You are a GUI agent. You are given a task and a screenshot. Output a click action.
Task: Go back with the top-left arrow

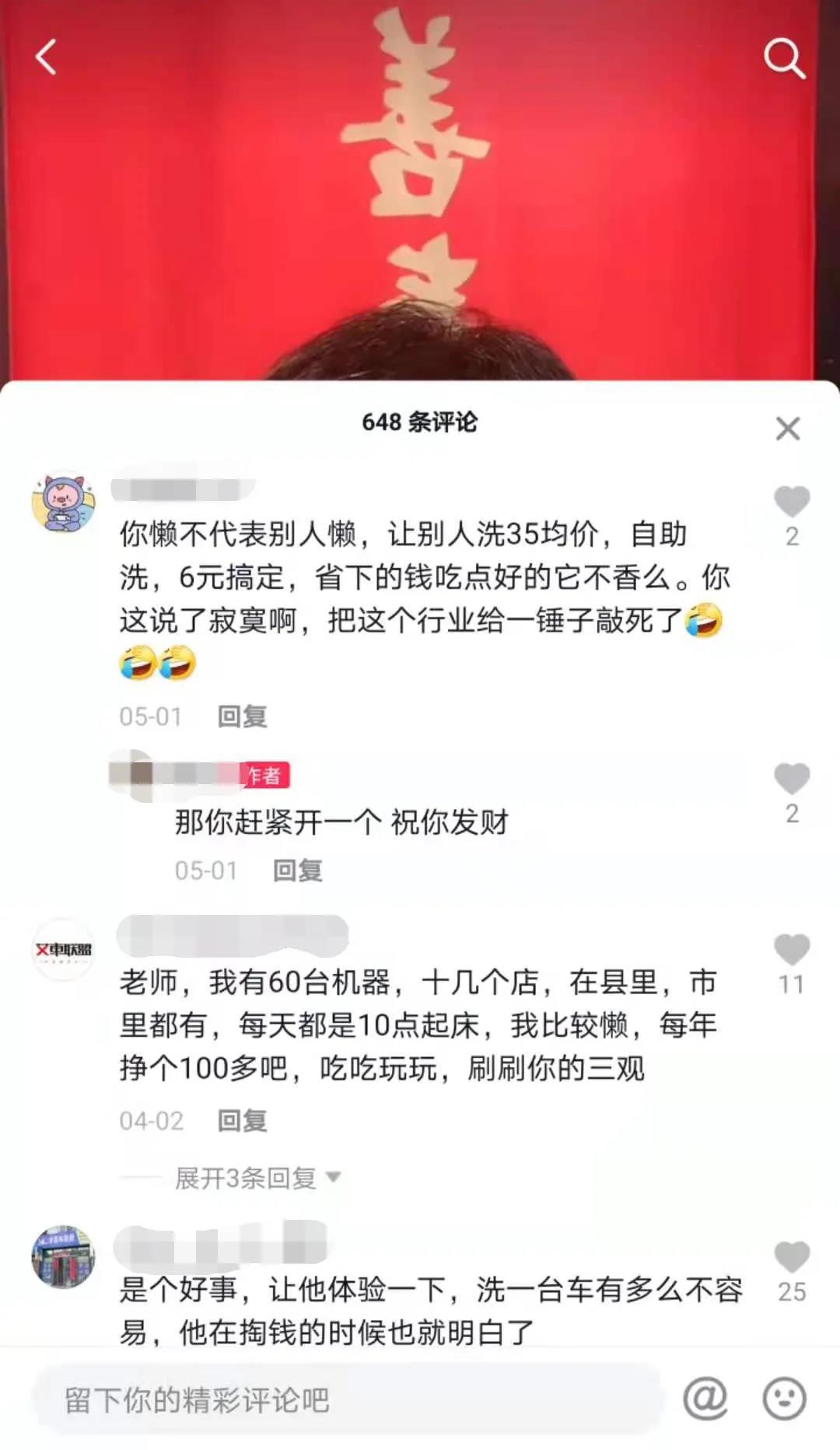(x=47, y=57)
